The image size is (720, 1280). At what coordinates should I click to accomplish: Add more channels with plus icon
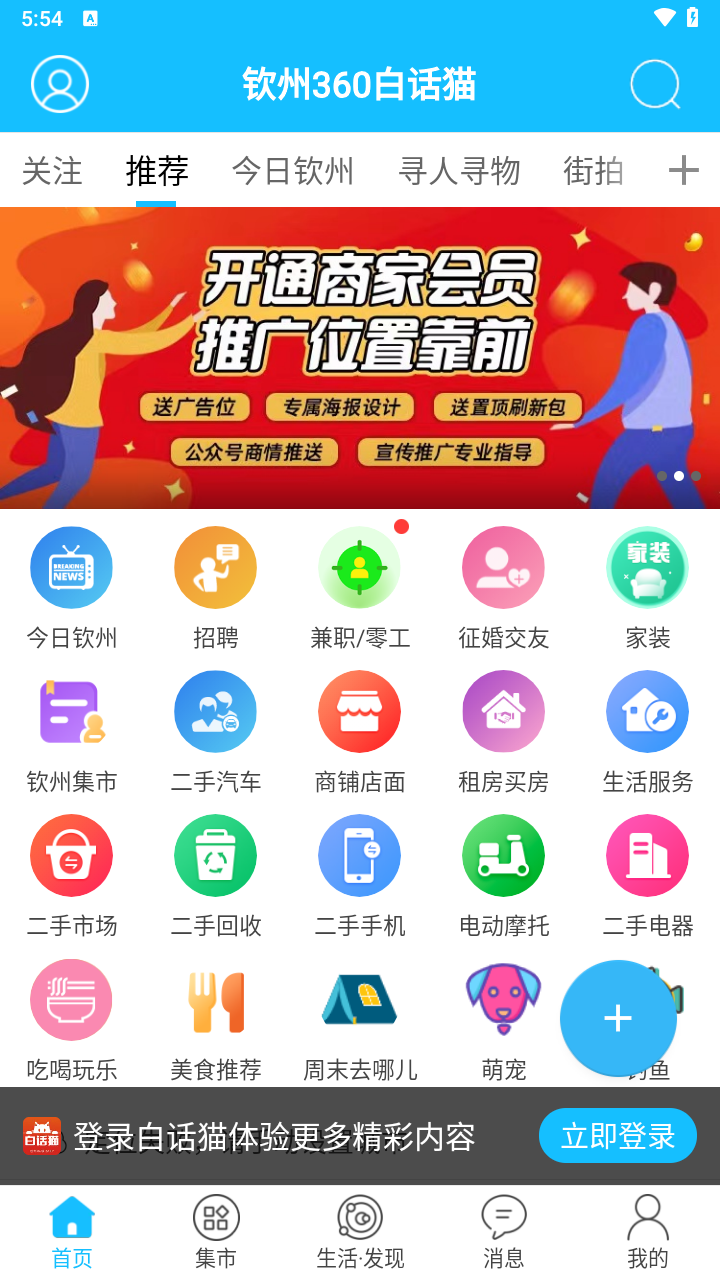(x=683, y=170)
